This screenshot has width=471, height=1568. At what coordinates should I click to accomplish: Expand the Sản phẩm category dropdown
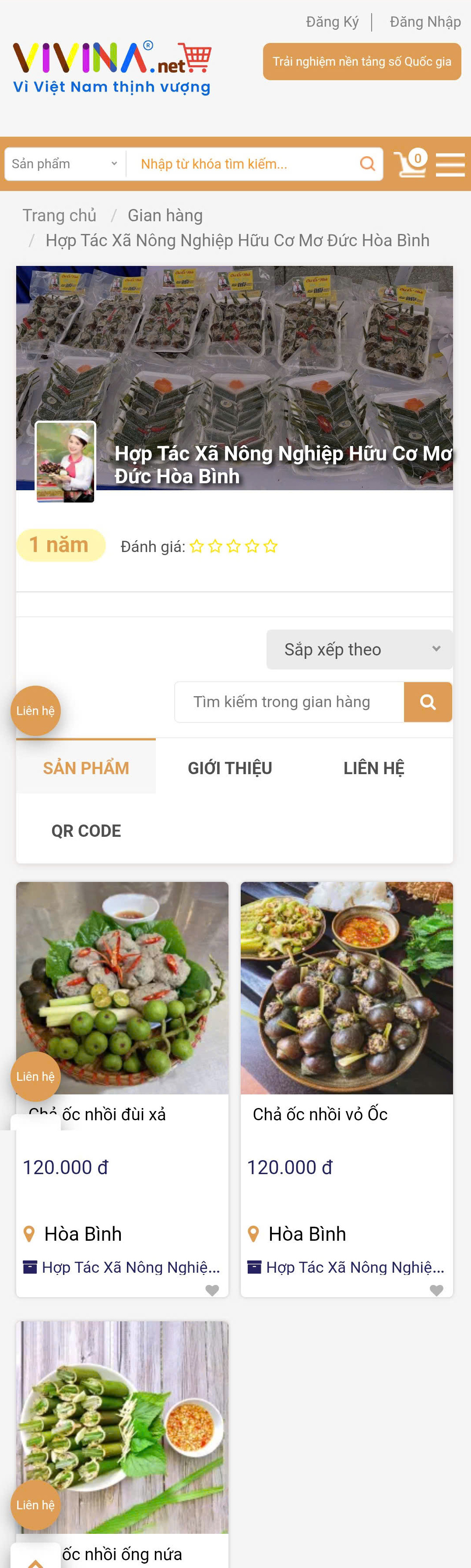click(64, 164)
